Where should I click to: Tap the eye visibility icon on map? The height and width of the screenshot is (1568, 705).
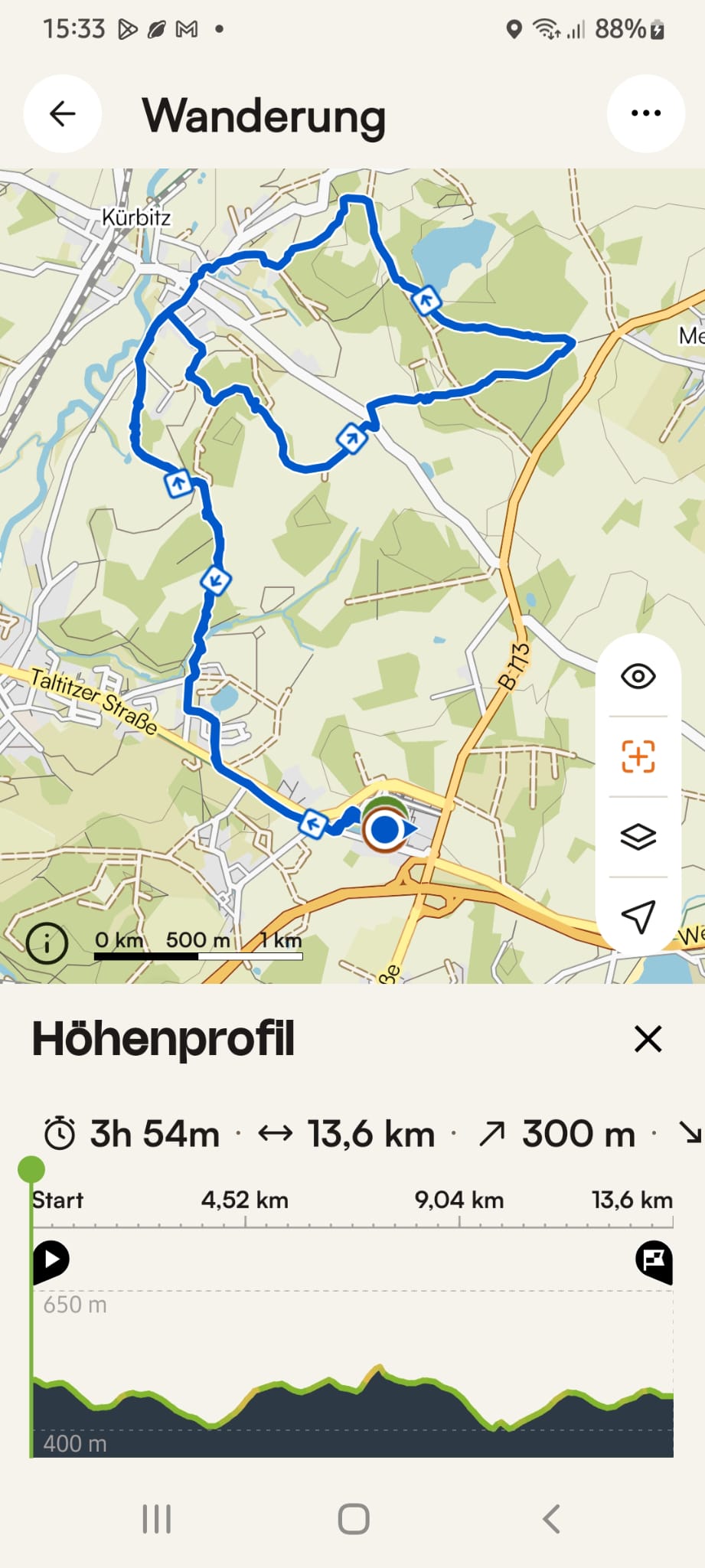coord(638,677)
